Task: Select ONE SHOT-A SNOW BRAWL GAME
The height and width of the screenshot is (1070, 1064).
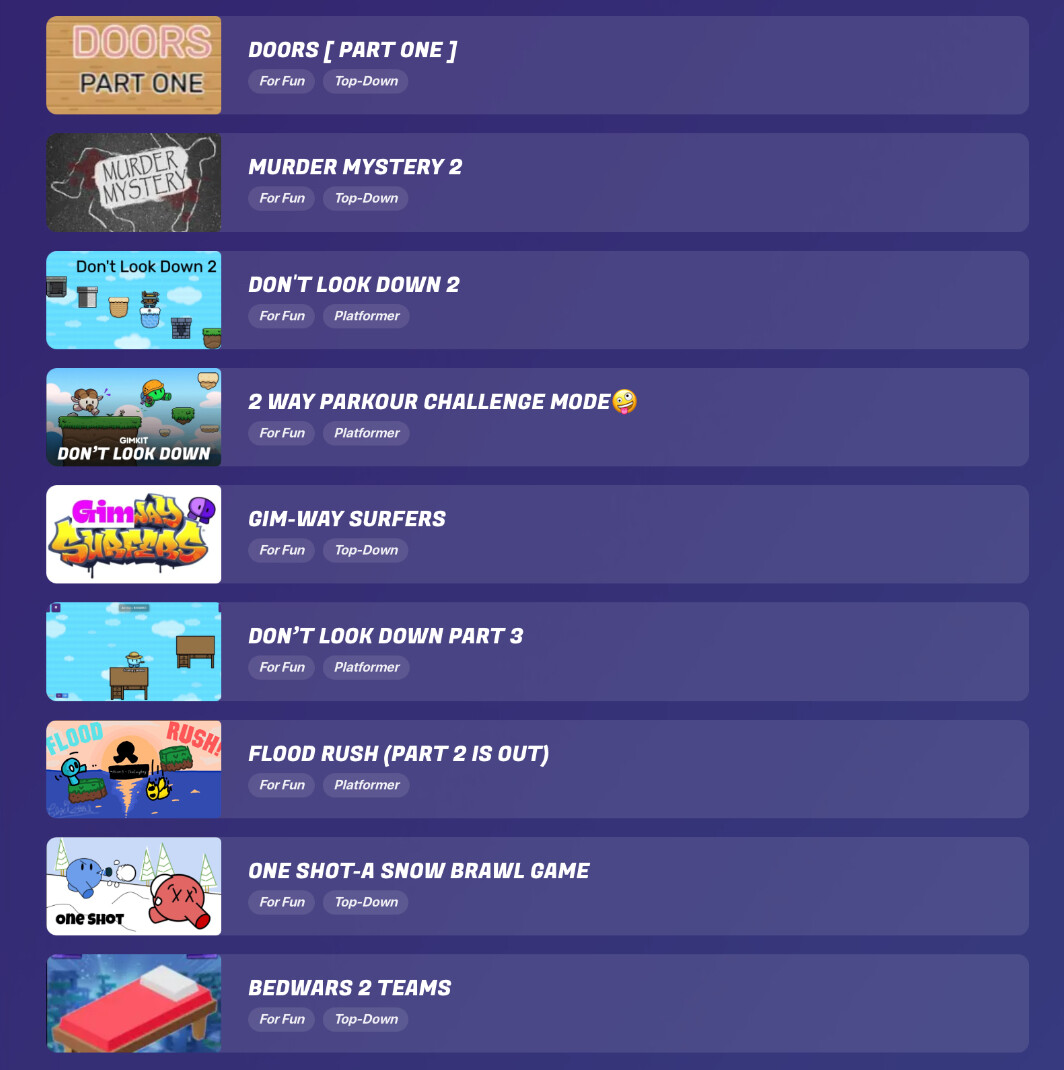Action: (418, 870)
